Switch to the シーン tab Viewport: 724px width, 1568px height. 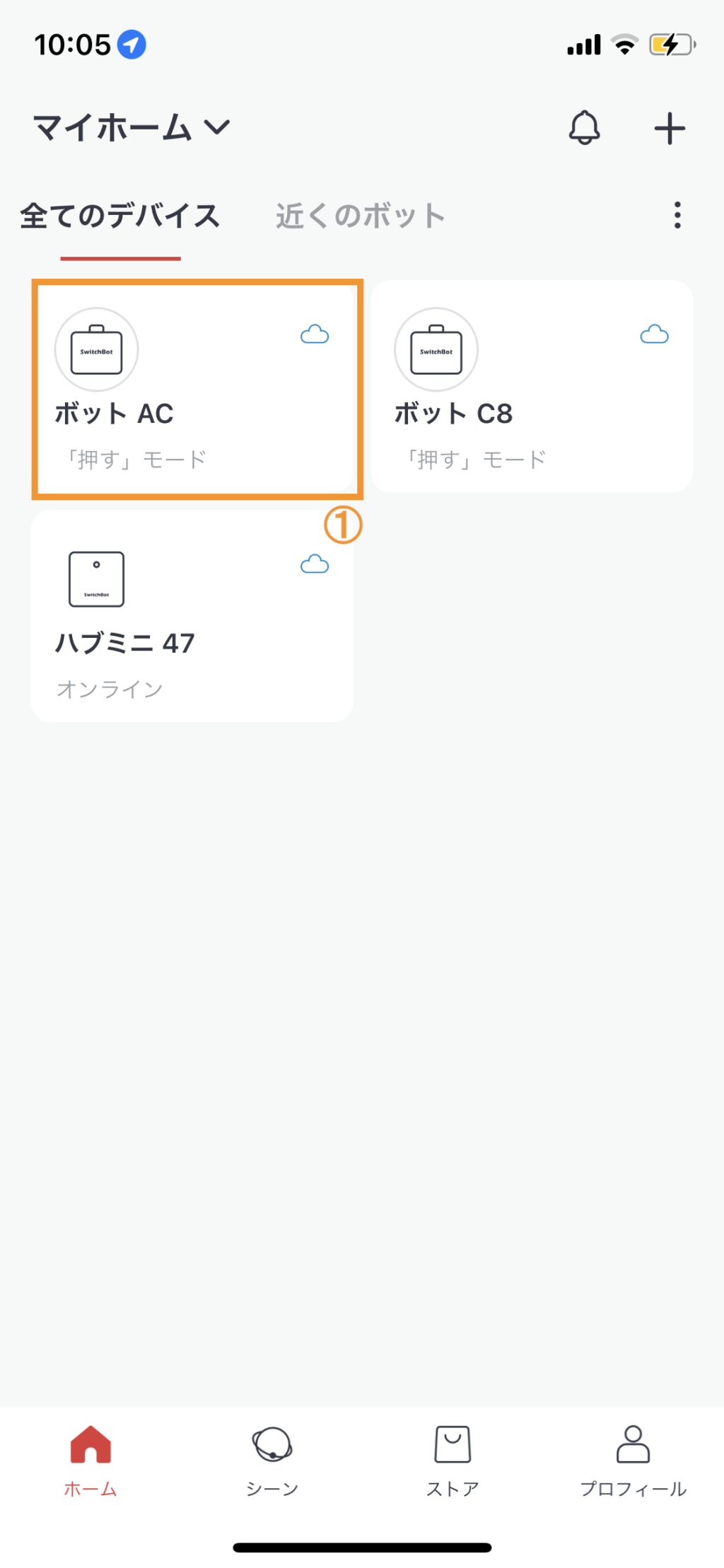point(272,1460)
